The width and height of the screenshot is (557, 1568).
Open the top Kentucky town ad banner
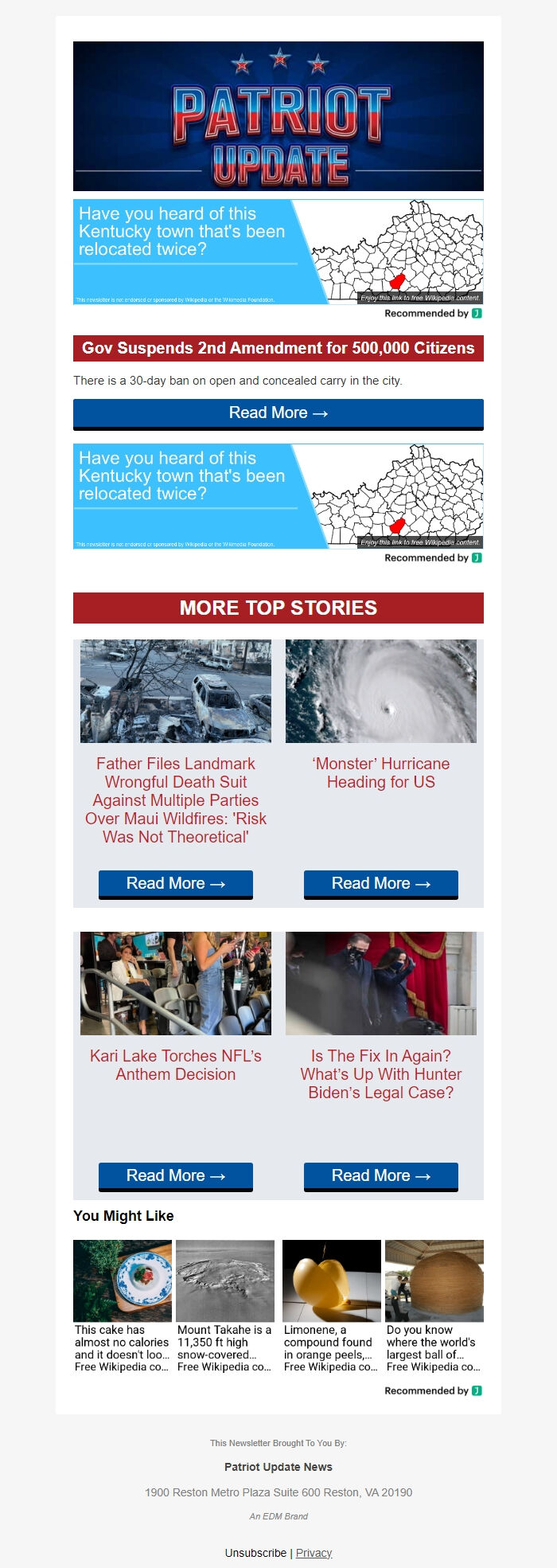point(278,252)
